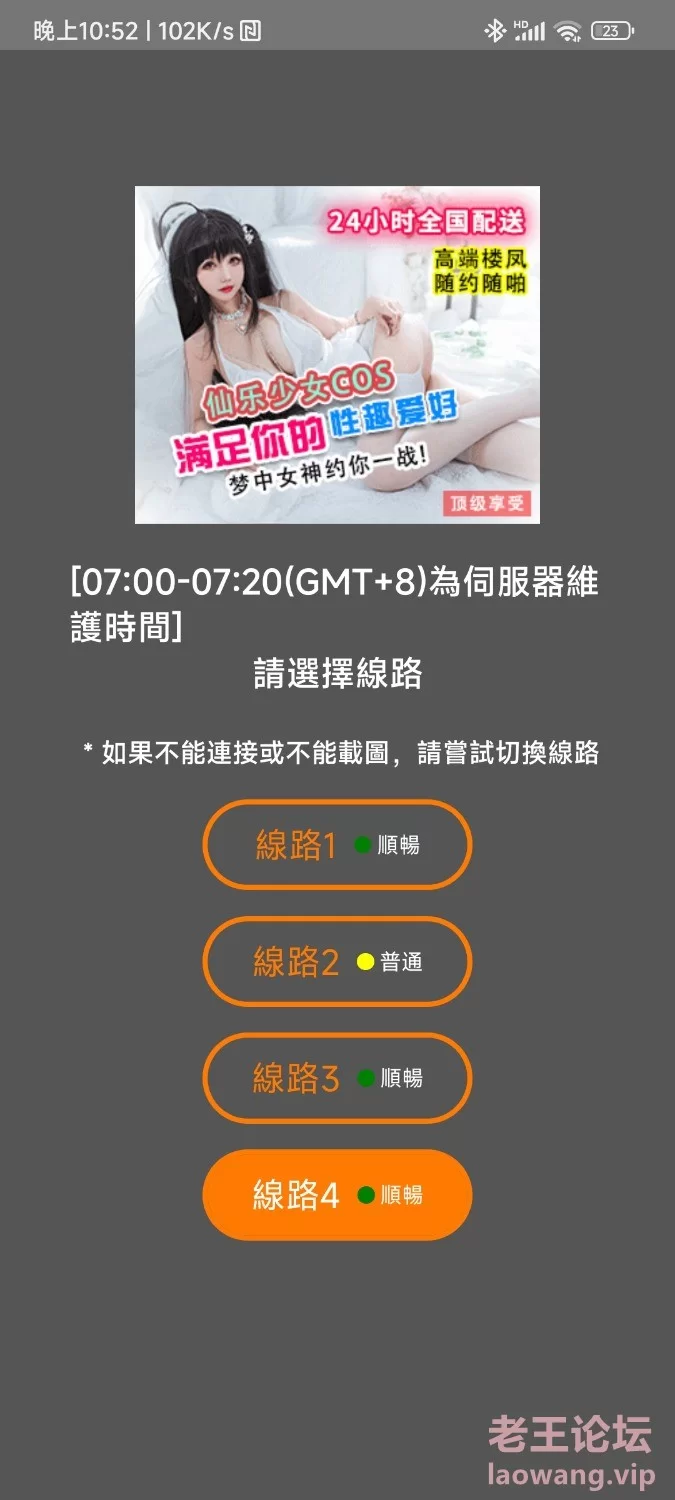Select the 線路1 server line
675x1500 pixels.
click(337, 845)
